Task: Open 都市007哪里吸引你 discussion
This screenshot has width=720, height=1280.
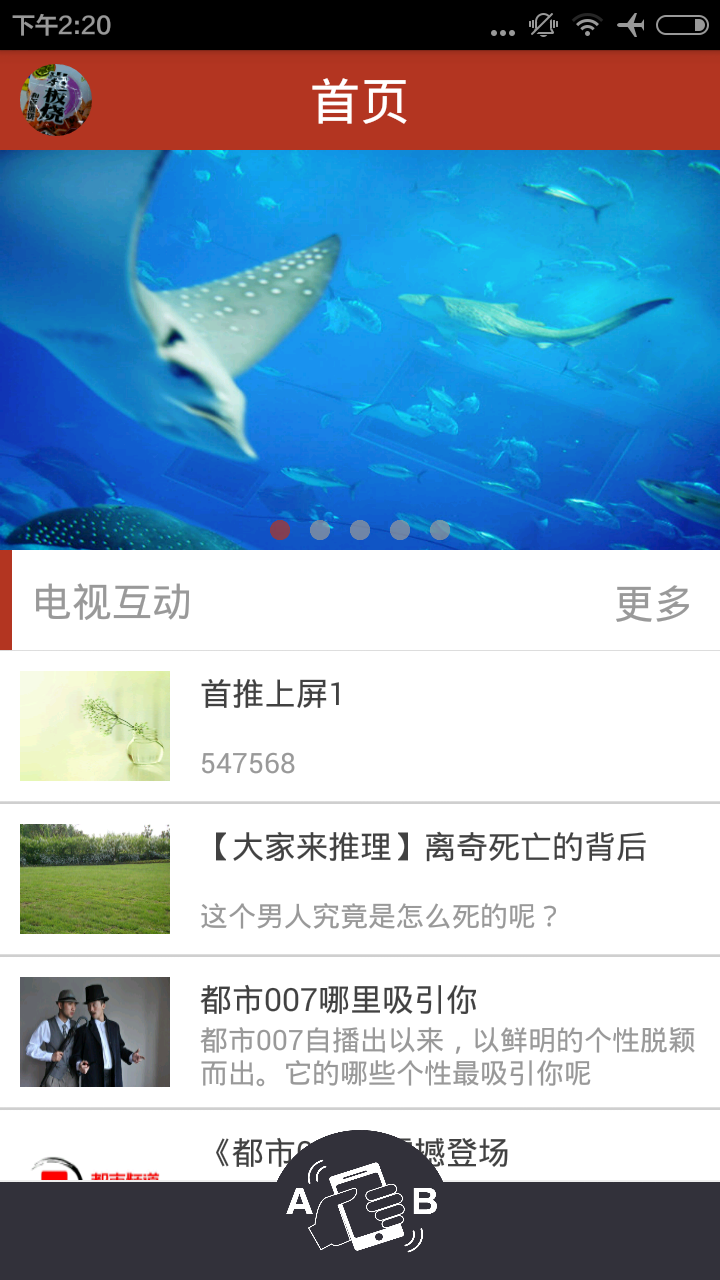Action: point(335,998)
